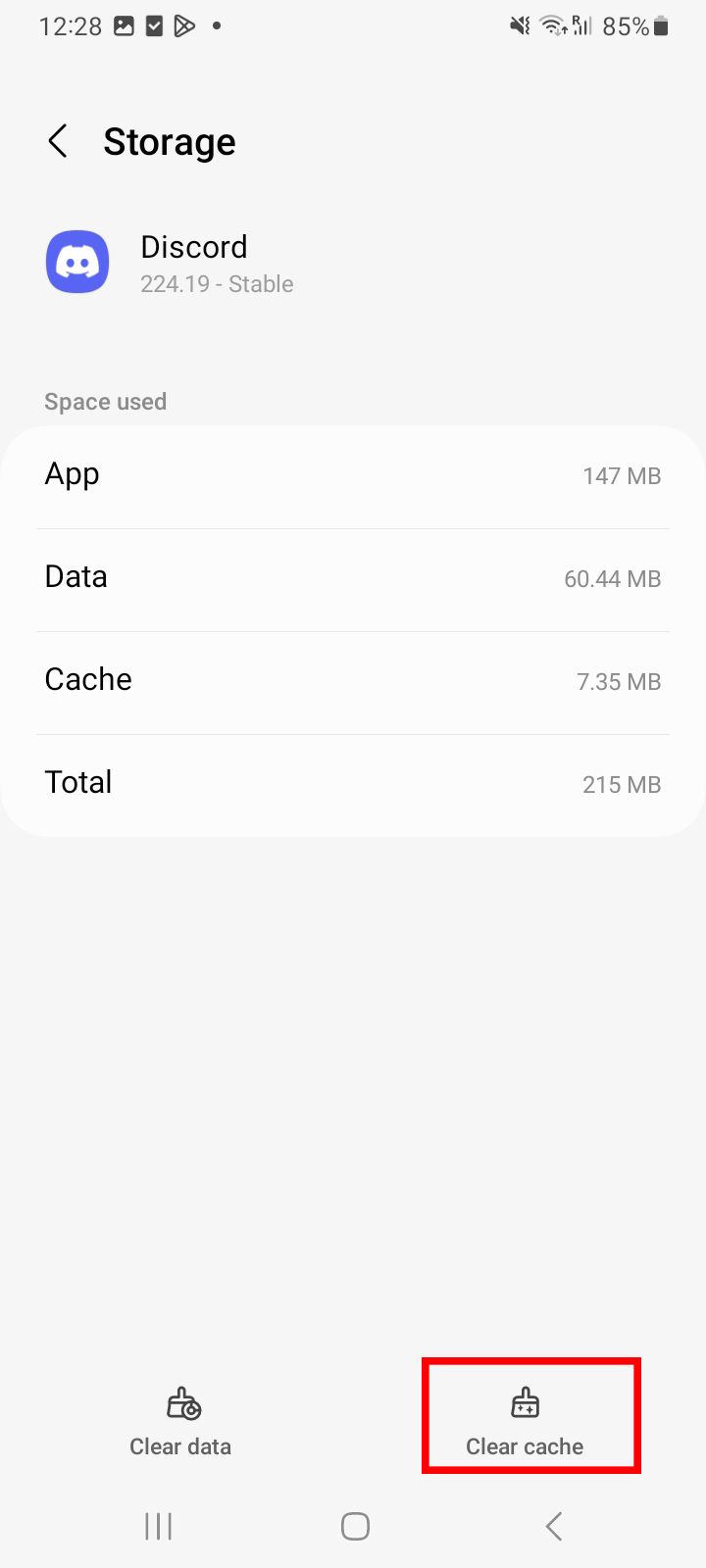Tap the cellular signal strength icon

coord(582,26)
